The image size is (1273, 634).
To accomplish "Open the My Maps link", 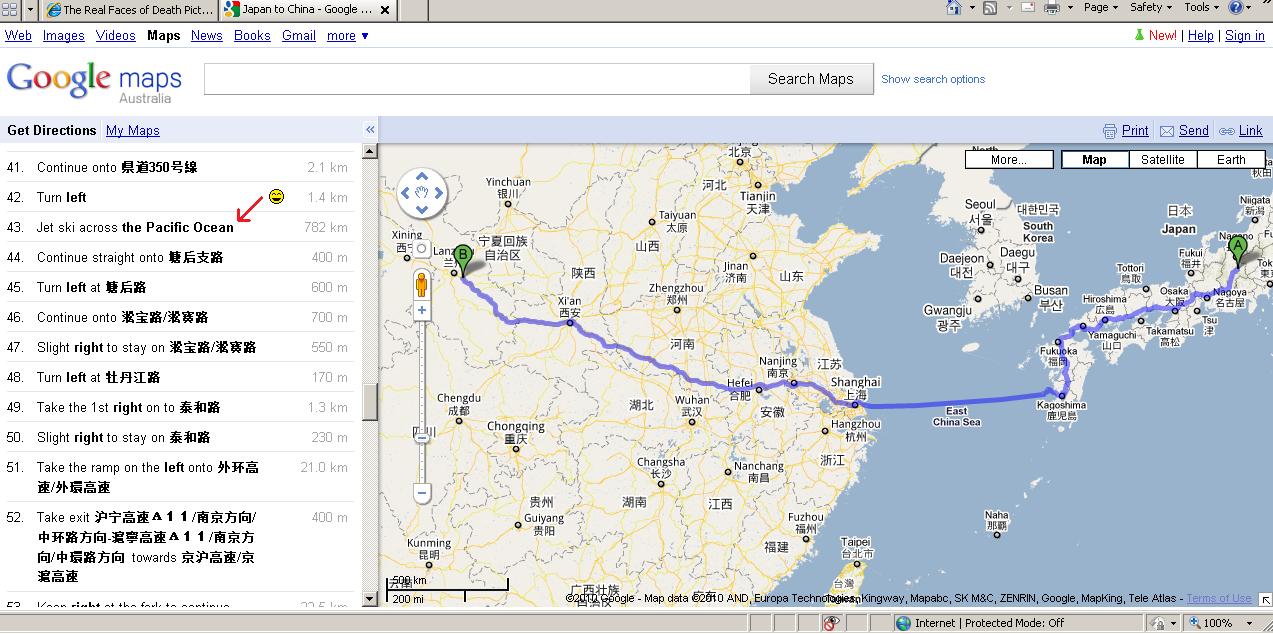I will pos(133,131).
